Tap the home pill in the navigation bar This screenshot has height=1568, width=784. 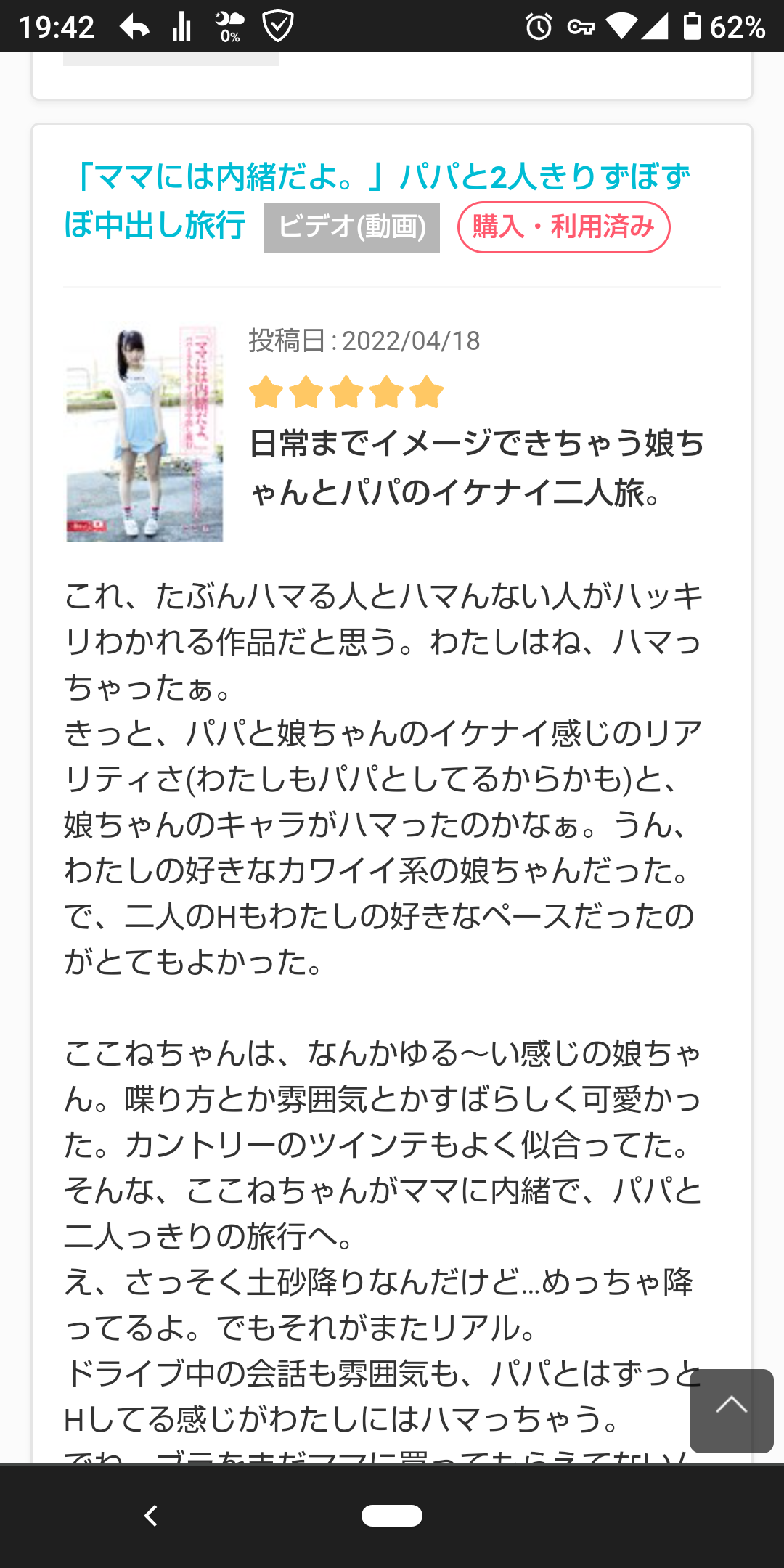coord(392,1516)
